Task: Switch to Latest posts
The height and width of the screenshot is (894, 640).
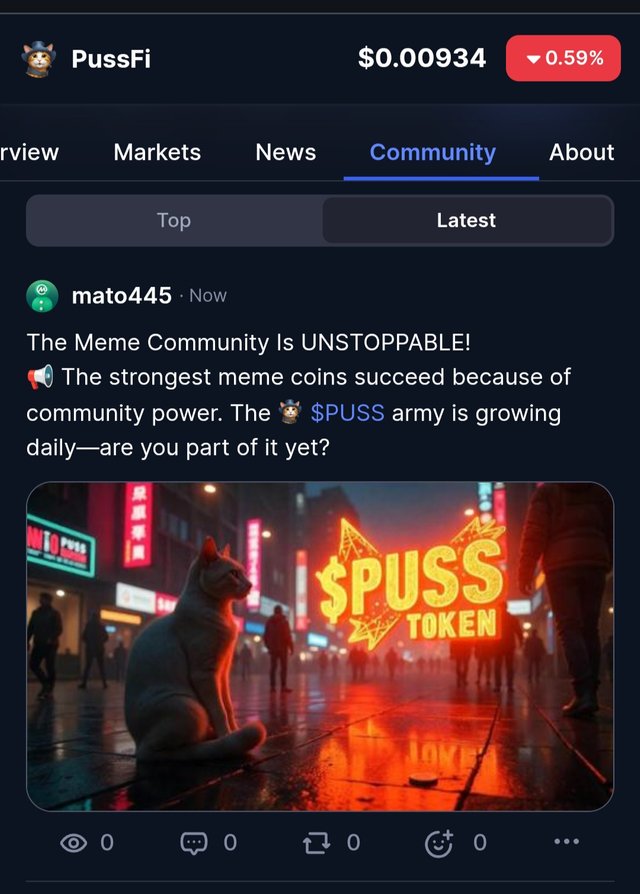Action: click(466, 220)
